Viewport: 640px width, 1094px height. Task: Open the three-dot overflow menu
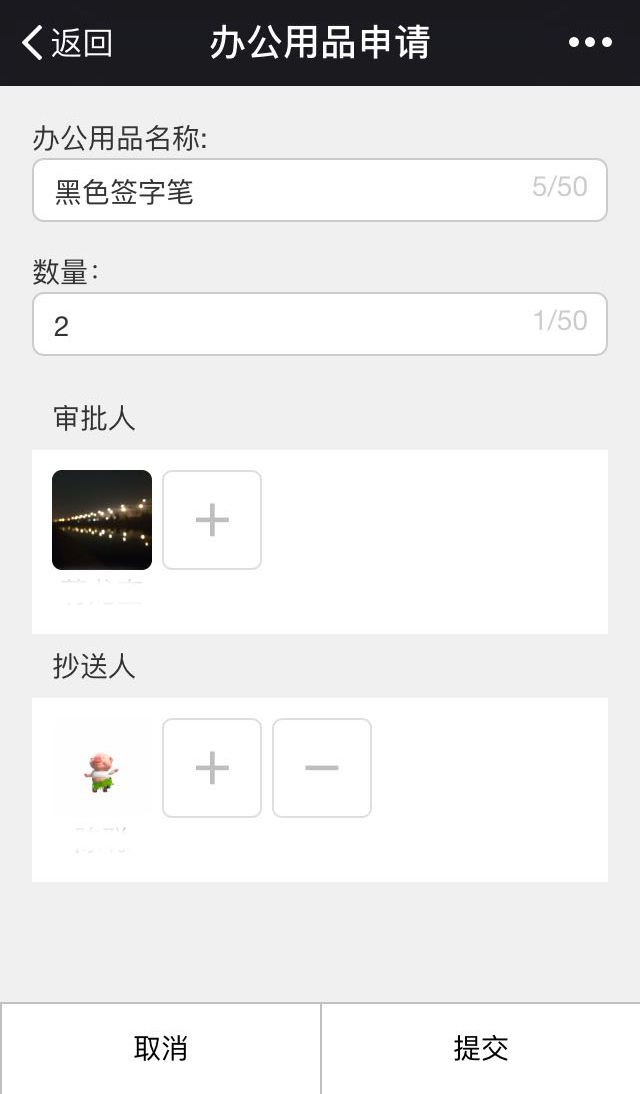(x=590, y=43)
